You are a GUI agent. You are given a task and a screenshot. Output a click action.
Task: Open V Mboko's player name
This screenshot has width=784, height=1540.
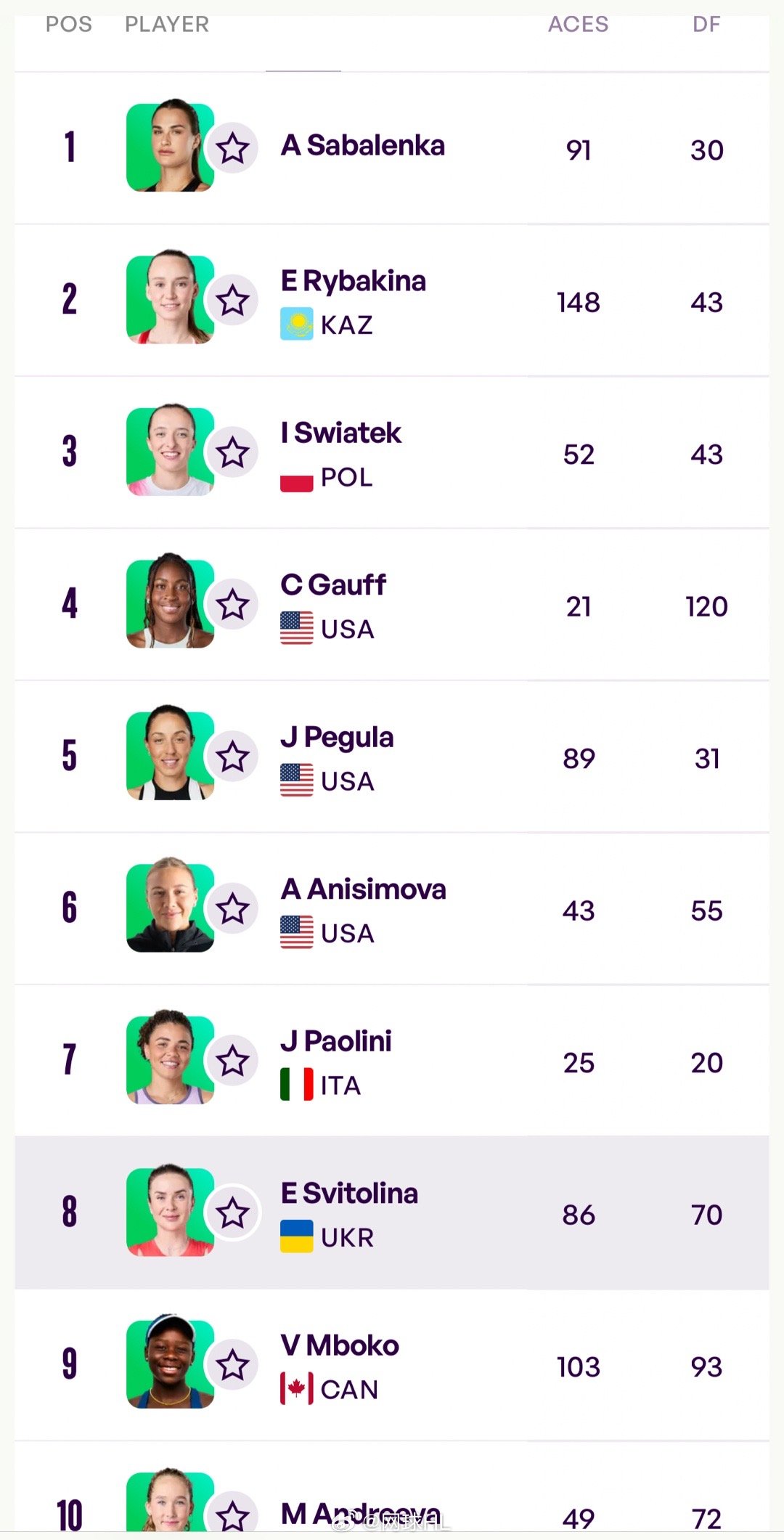click(339, 1345)
